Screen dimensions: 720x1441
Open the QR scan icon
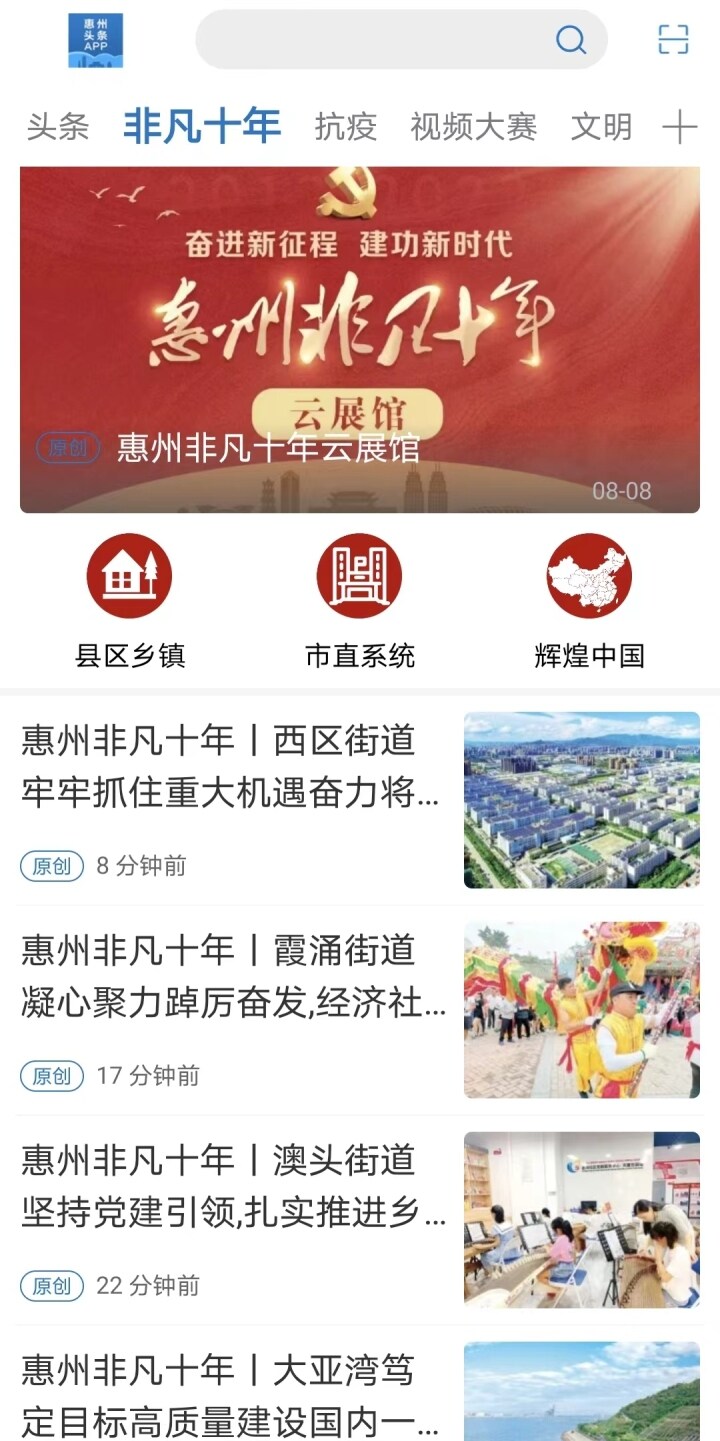coord(673,40)
